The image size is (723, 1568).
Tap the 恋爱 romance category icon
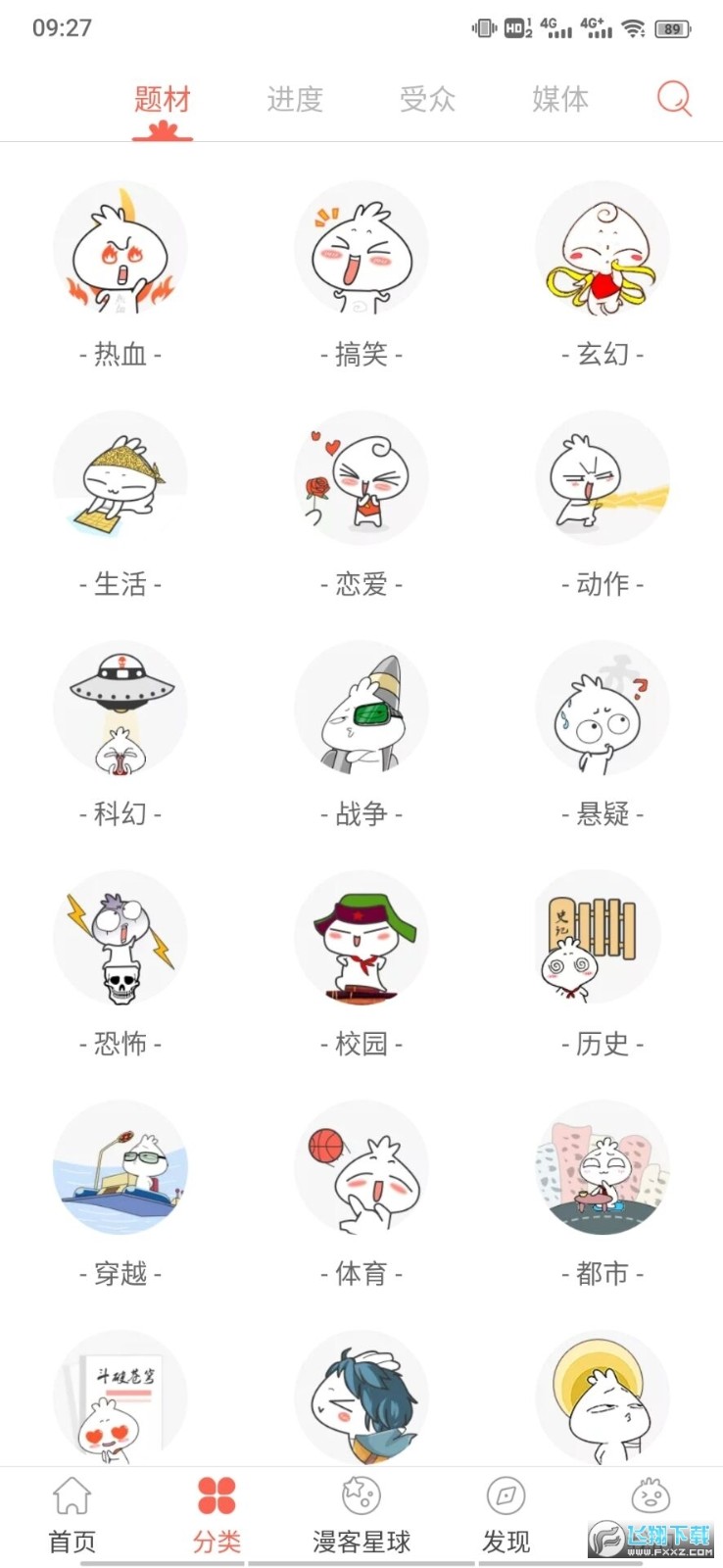pyautogui.click(x=361, y=480)
